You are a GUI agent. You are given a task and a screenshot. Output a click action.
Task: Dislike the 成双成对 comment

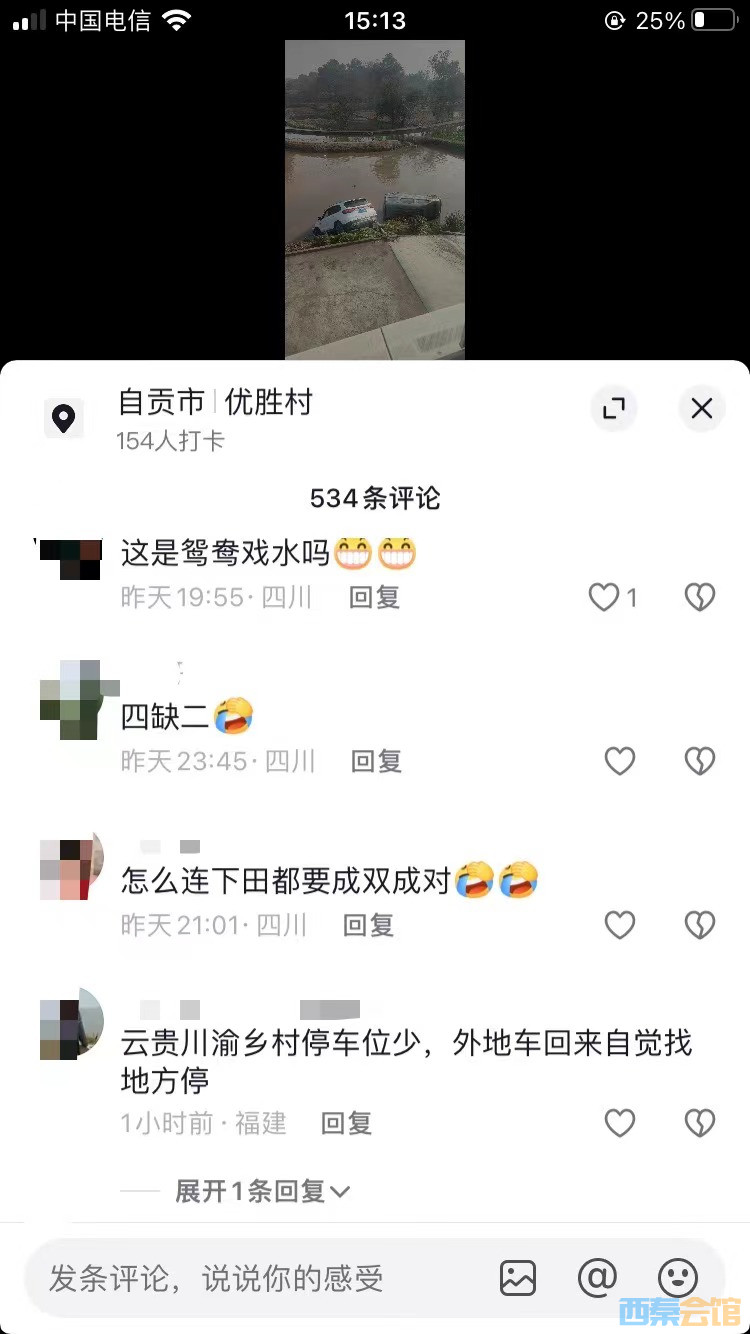699,926
